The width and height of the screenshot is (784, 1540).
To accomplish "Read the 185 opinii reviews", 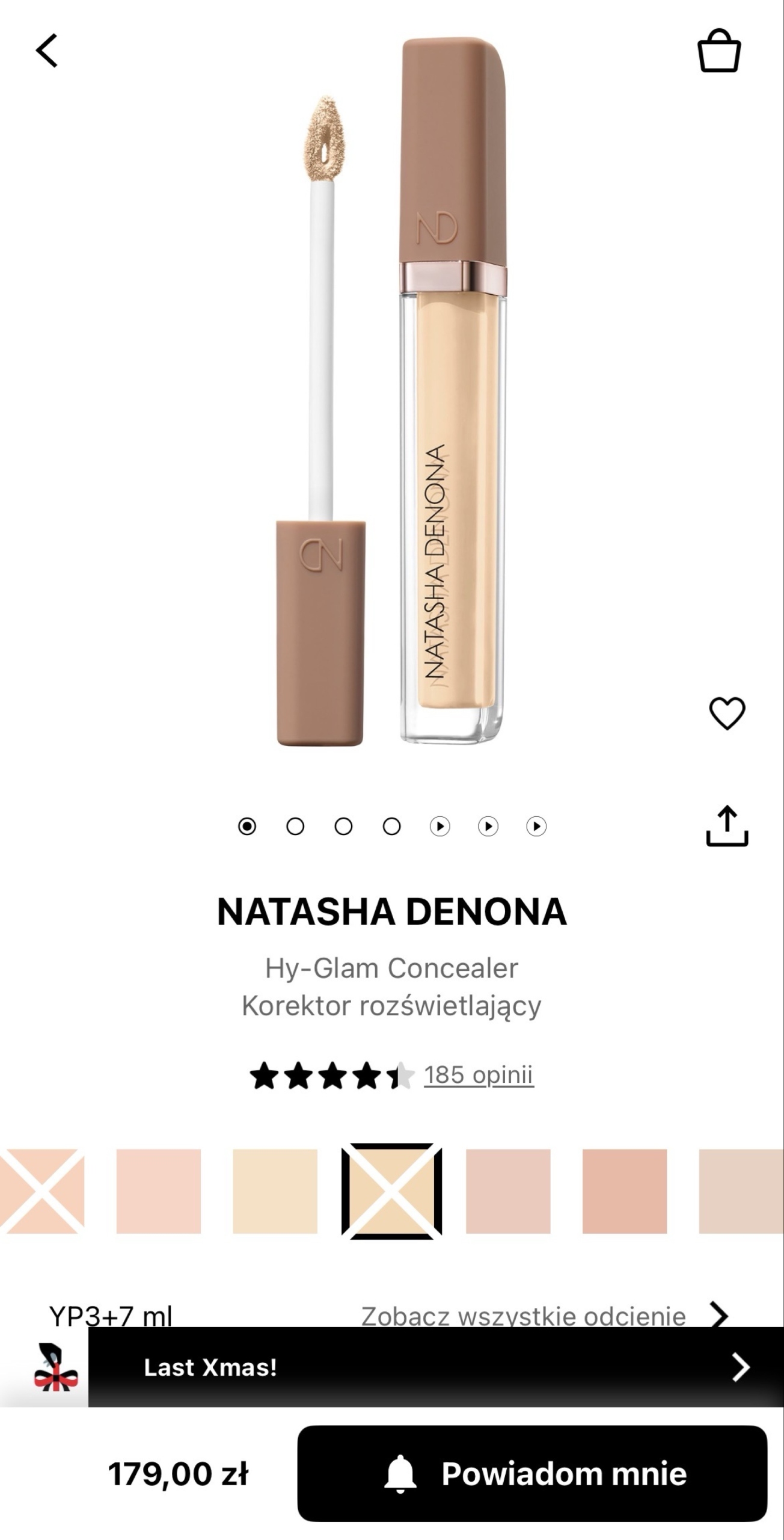I will (x=479, y=1075).
